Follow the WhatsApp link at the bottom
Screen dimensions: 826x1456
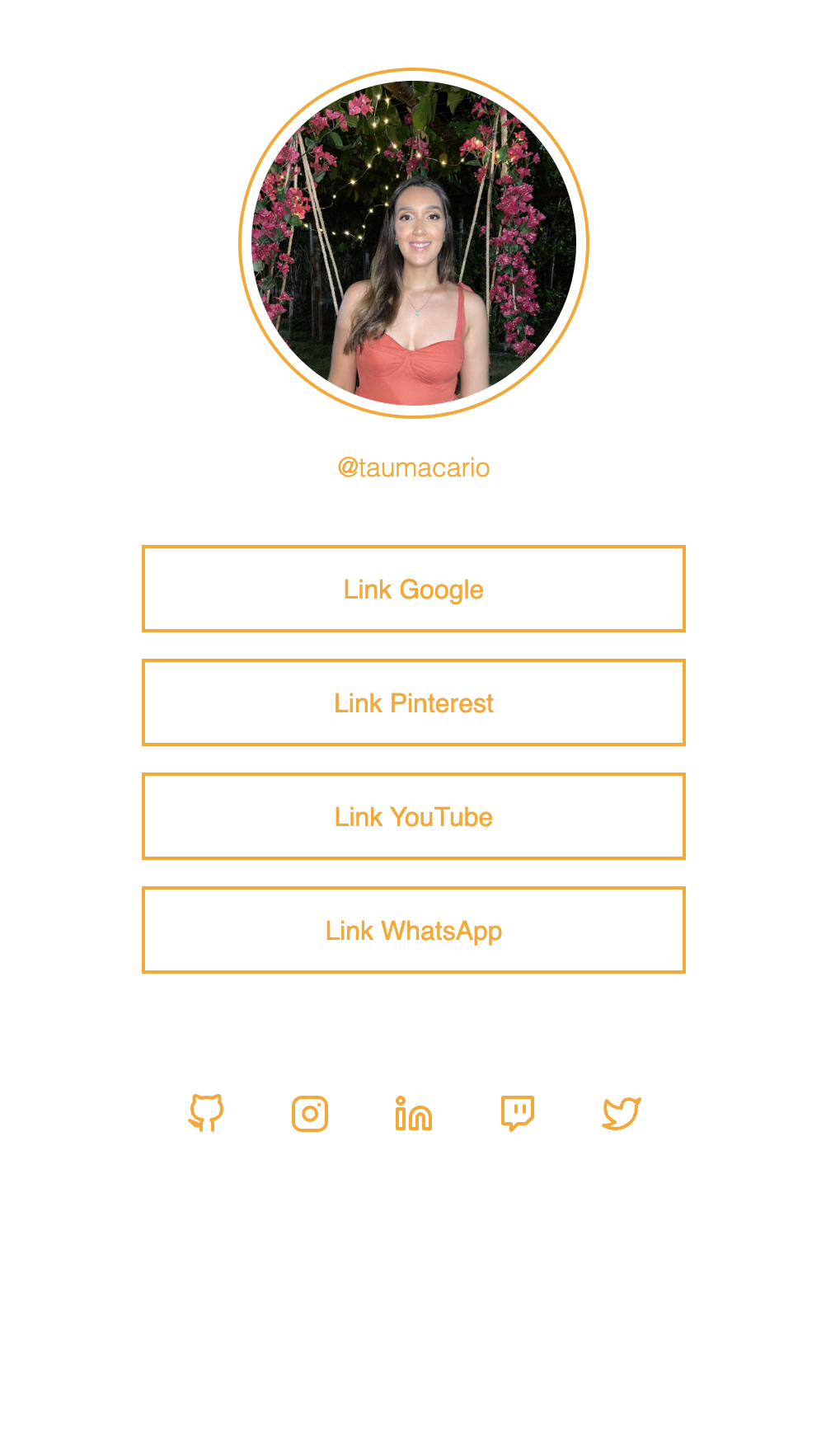(413, 930)
